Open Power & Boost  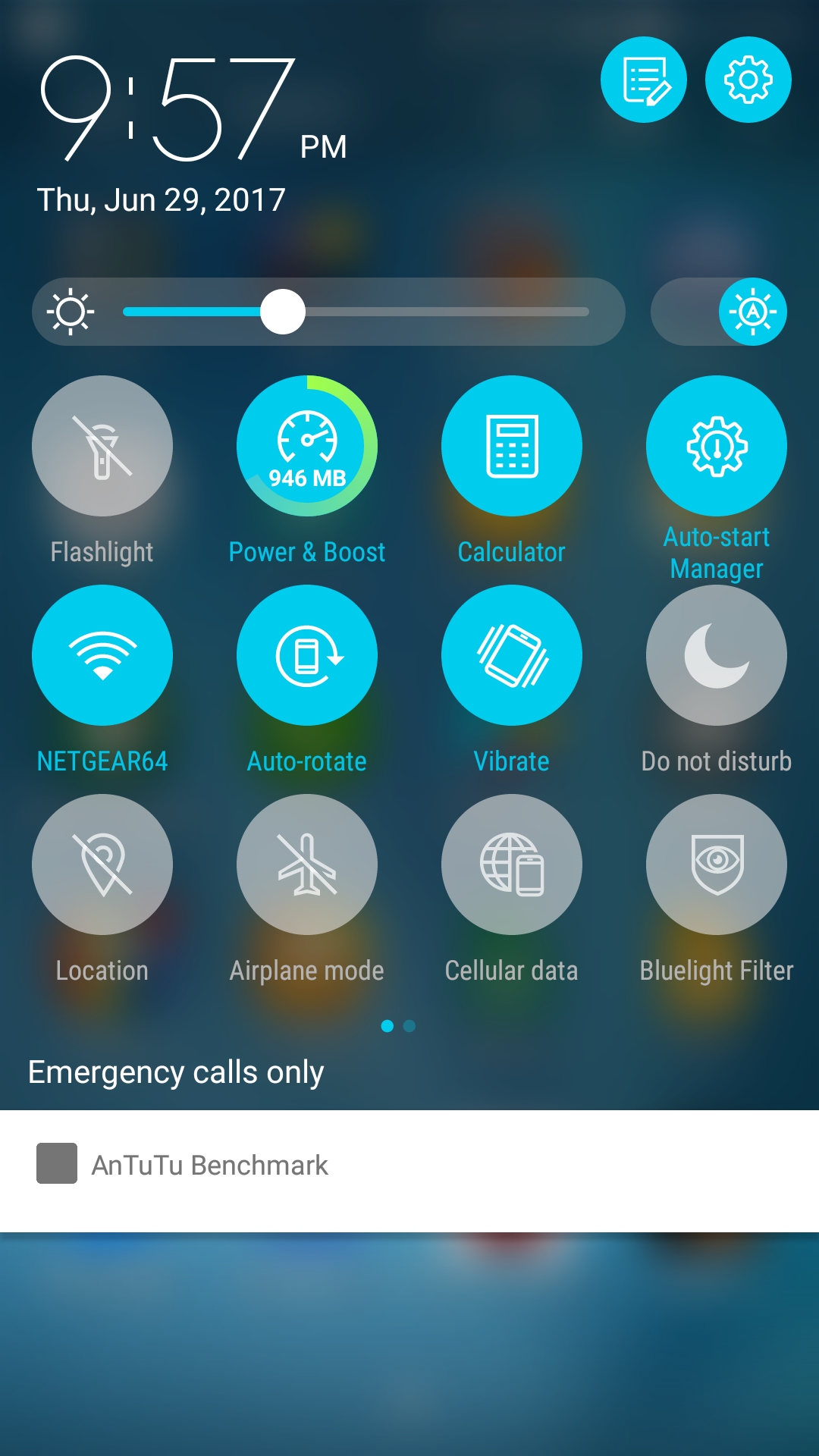coord(307,446)
